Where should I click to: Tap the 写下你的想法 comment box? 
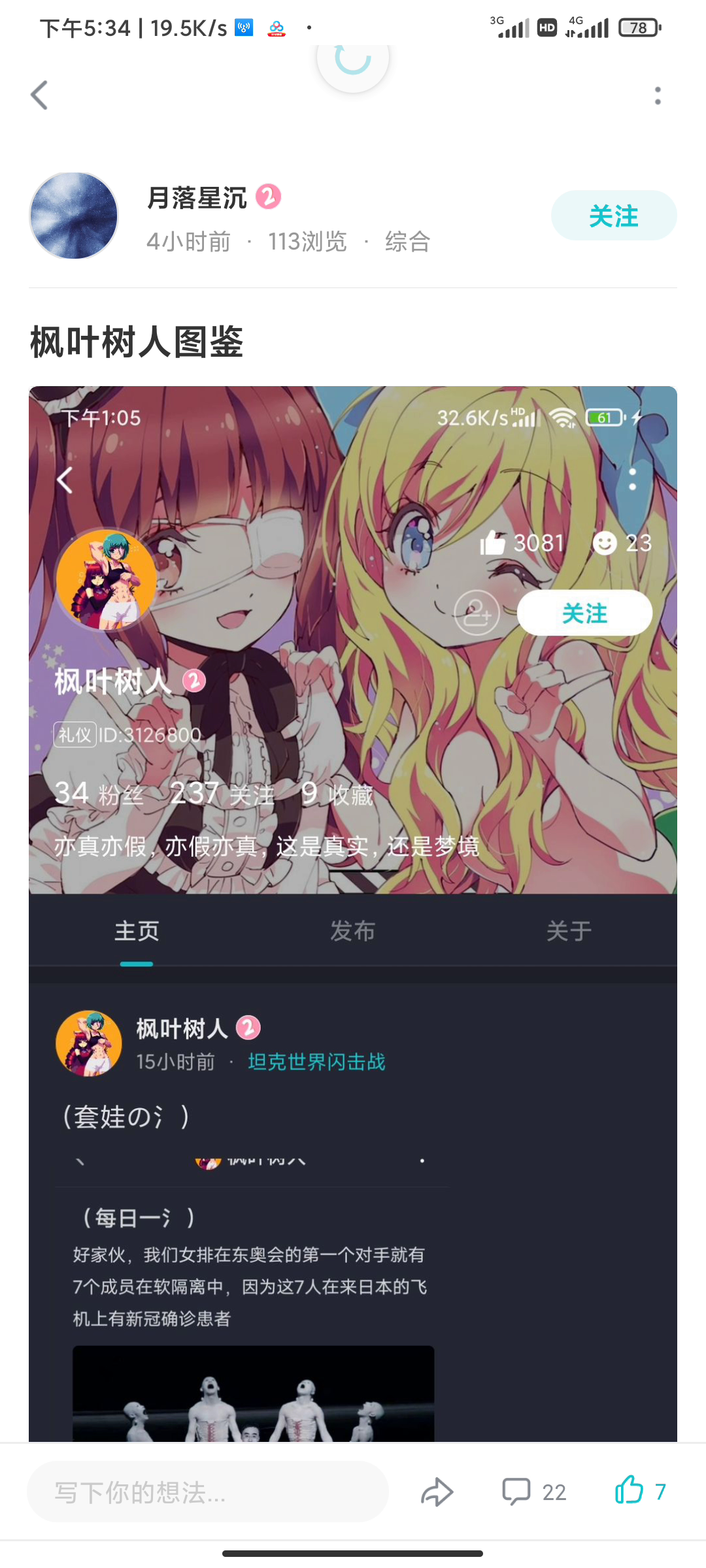click(x=208, y=1492)
